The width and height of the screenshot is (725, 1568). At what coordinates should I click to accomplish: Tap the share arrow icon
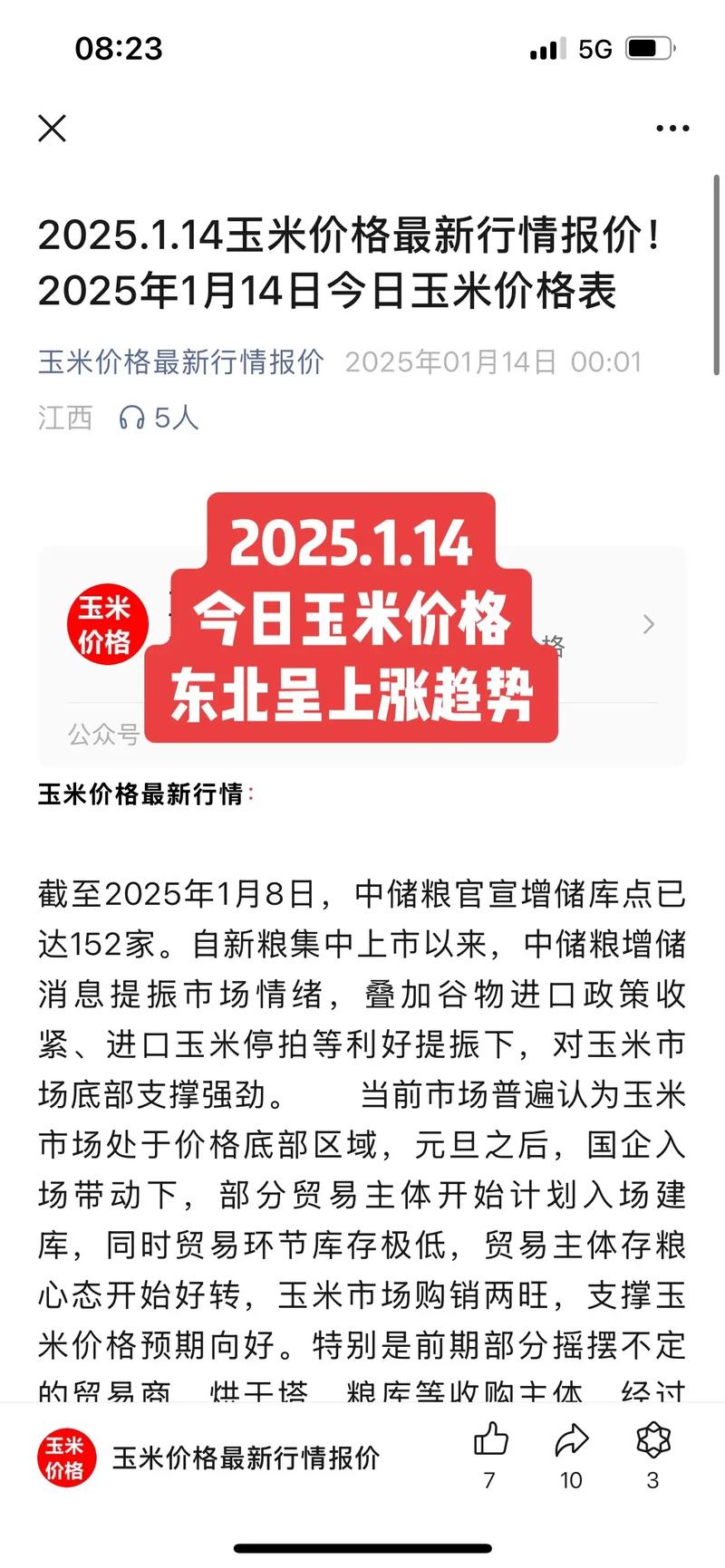[x=571, y=1440]
